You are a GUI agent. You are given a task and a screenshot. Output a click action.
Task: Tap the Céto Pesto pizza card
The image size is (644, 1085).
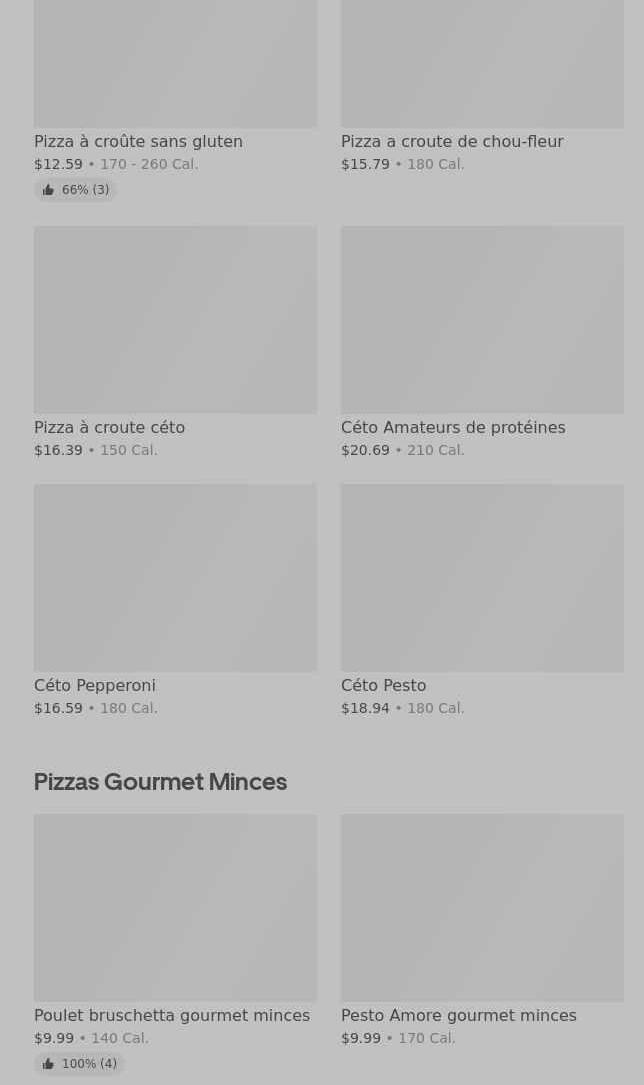482,578
